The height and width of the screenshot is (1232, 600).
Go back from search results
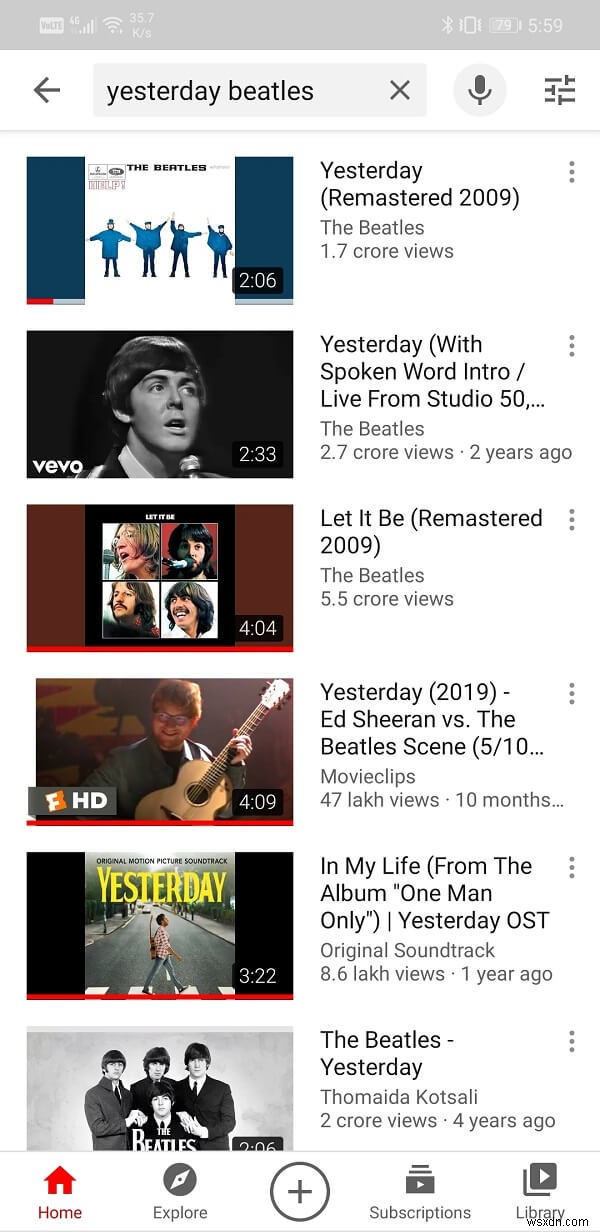[46, 91]
